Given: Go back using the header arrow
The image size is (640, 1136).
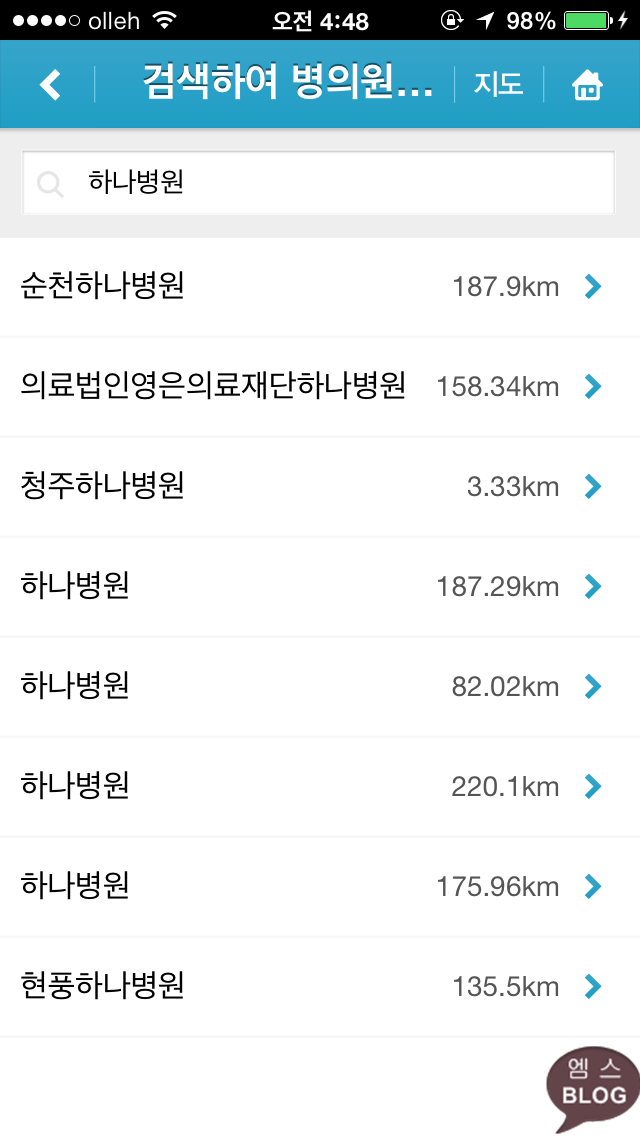Looking at the screenshot, I should coord(49,85).
